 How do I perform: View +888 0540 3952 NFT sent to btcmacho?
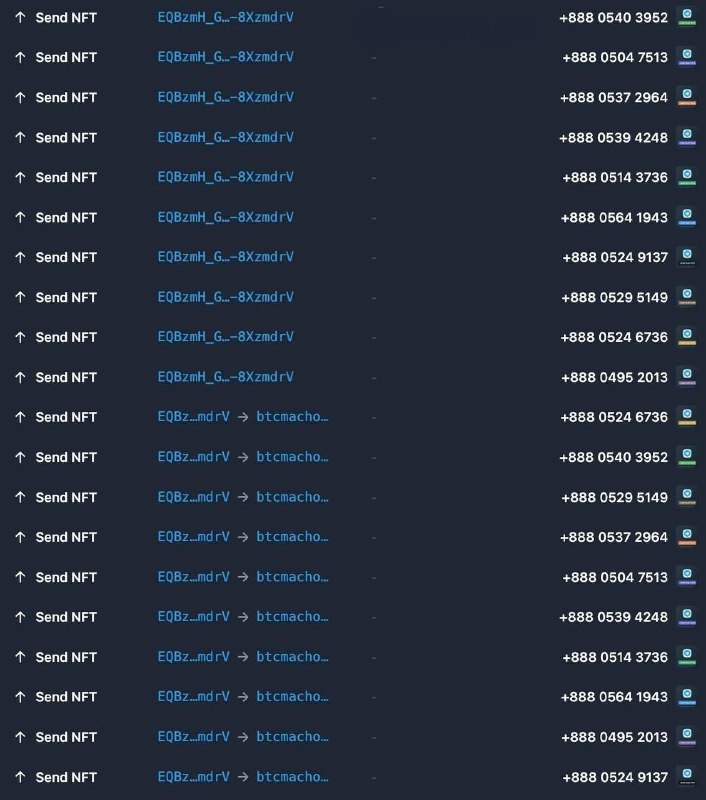tap(613, 457)
